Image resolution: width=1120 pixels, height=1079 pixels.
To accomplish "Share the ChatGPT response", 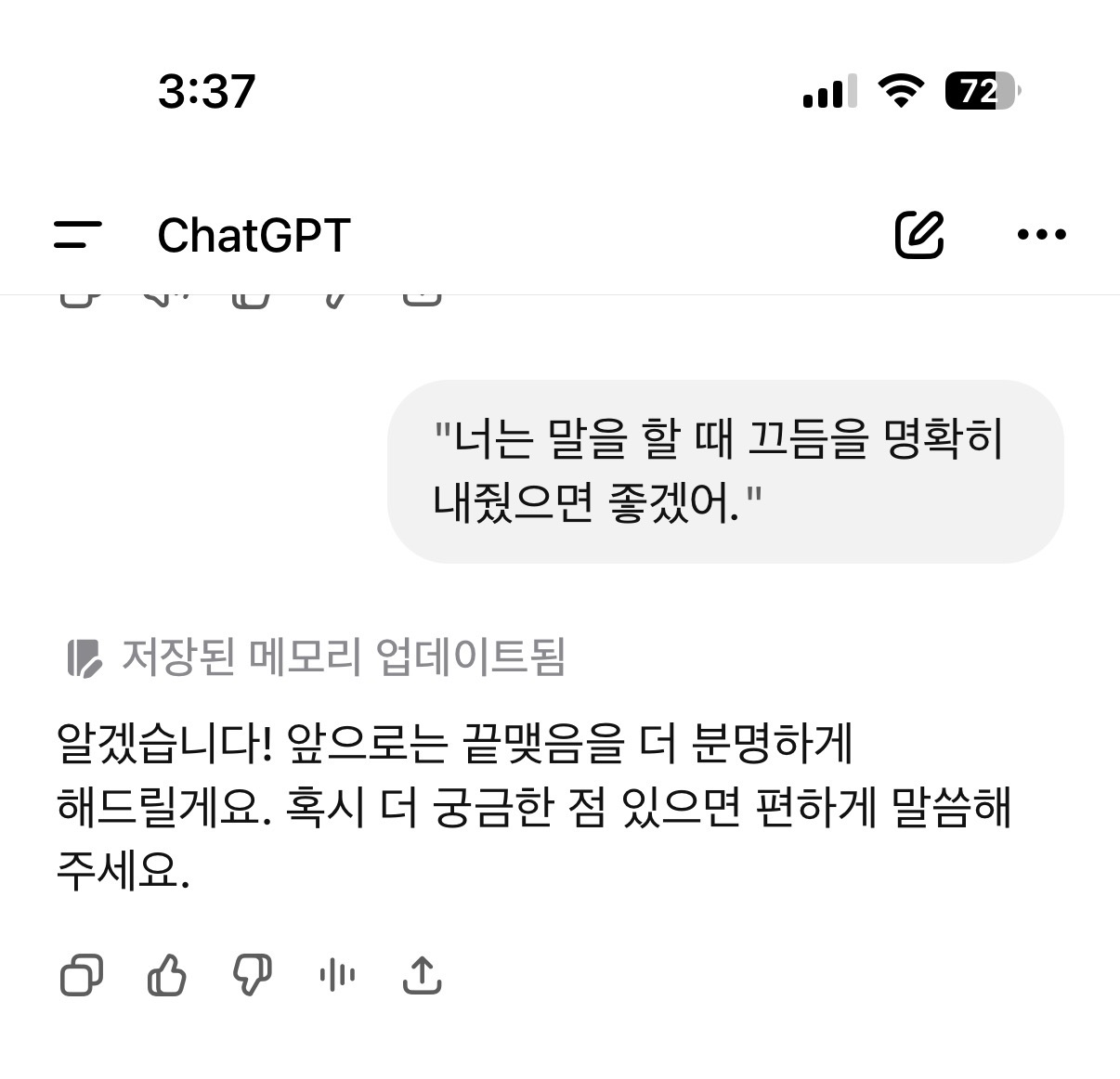I will pyautogui.click(x=422, y=975).
